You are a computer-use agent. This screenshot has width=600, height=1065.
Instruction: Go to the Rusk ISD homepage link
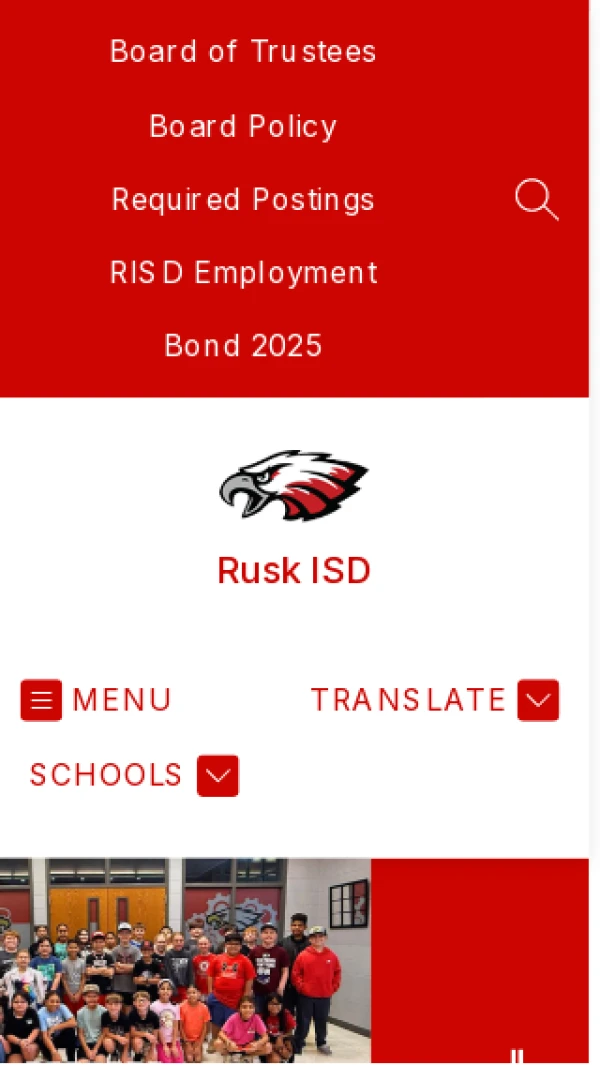294,571
